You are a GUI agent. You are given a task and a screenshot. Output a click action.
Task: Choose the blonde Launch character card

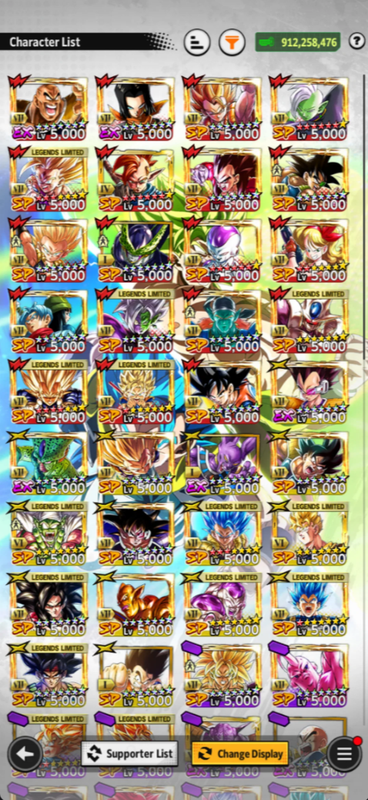pos(309,251)
